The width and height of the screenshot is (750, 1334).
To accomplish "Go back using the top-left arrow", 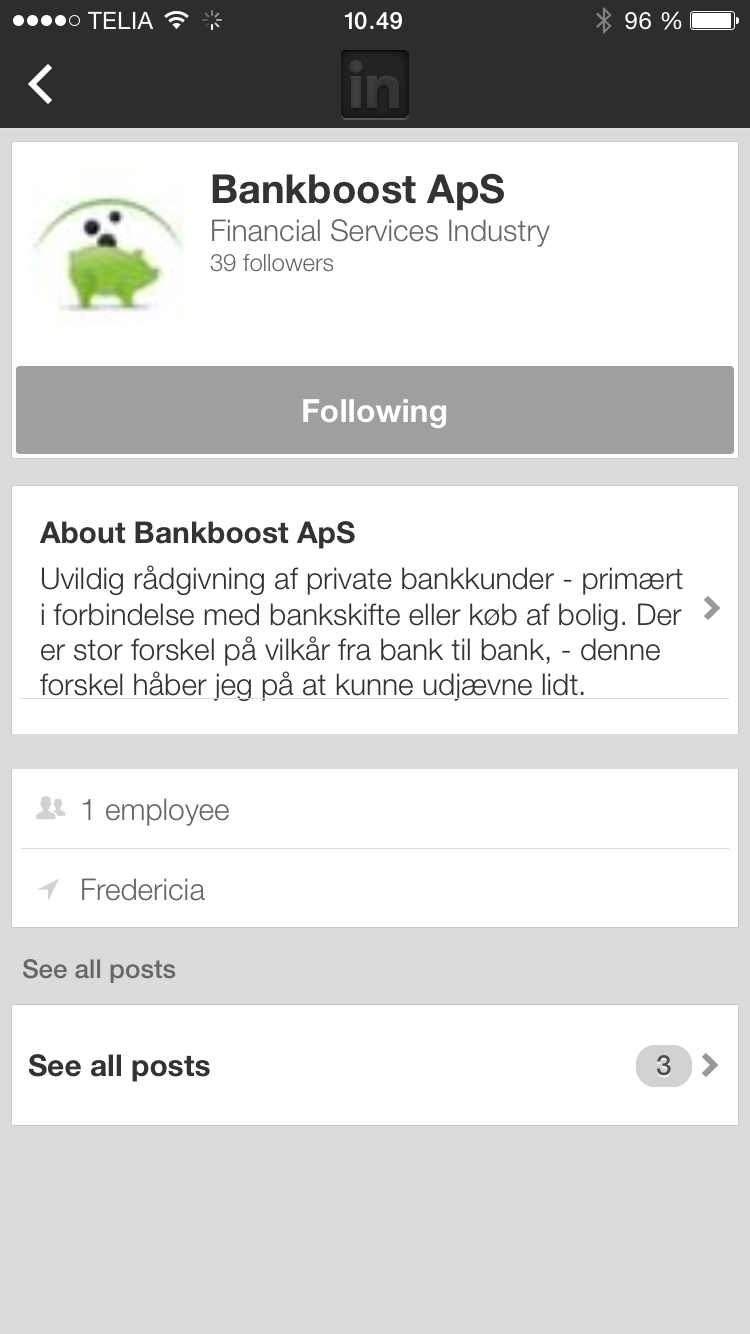I will pos(41,85).
